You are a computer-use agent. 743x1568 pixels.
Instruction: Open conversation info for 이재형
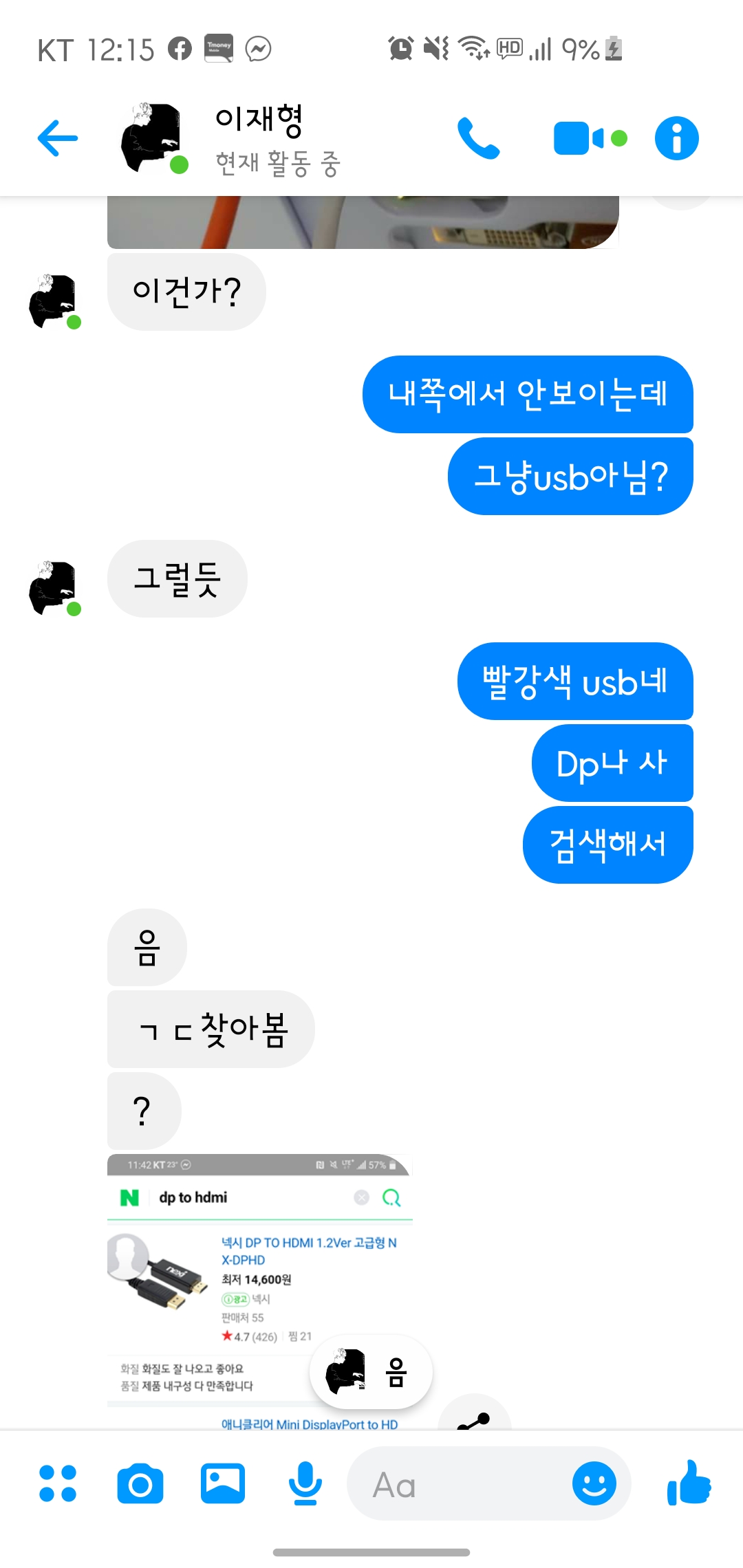tap(676, 138)
